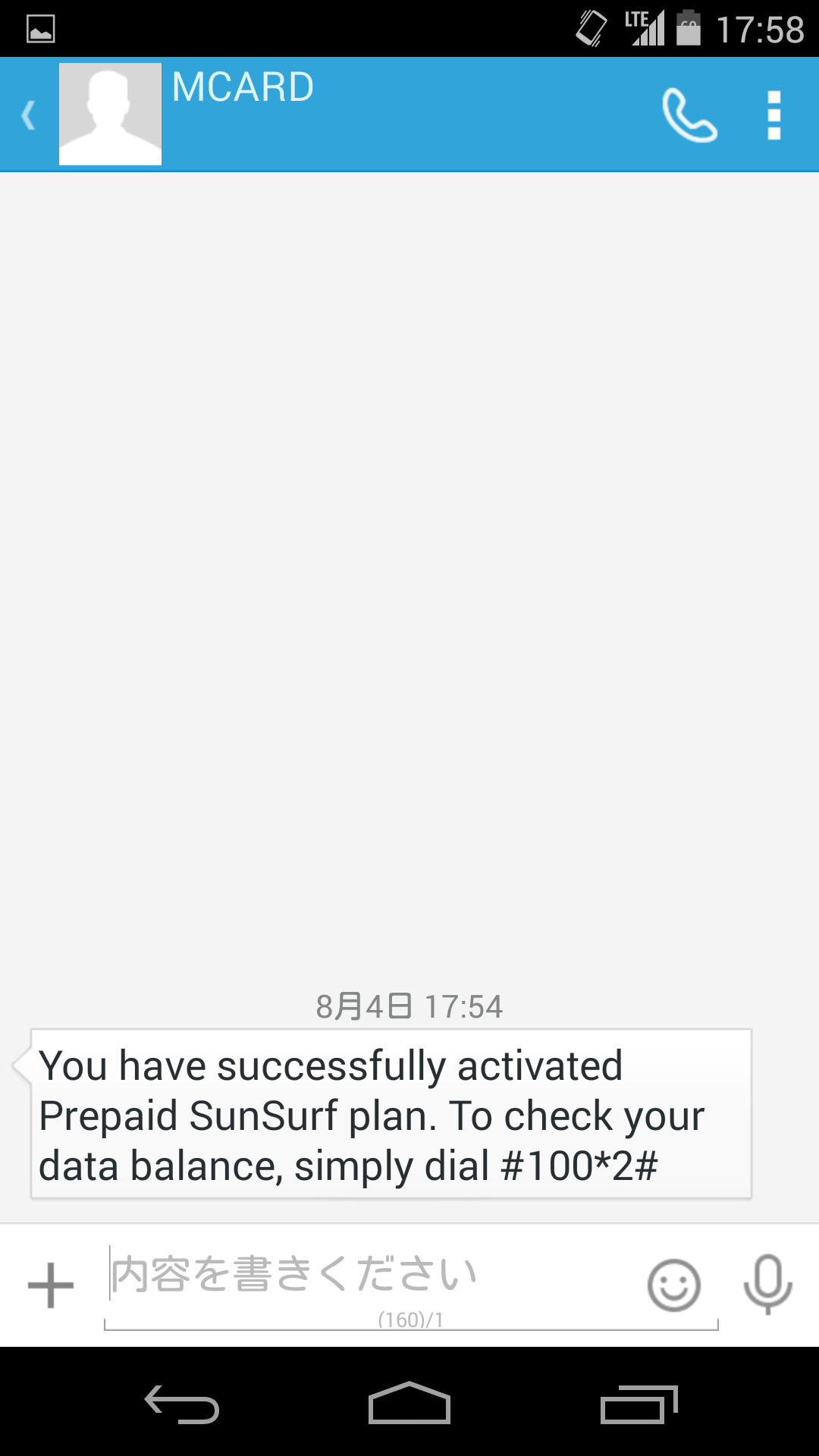This screenshot has width=819, height=1456.
Task: Open the MCARD contact photo
Action: [110, 114]
